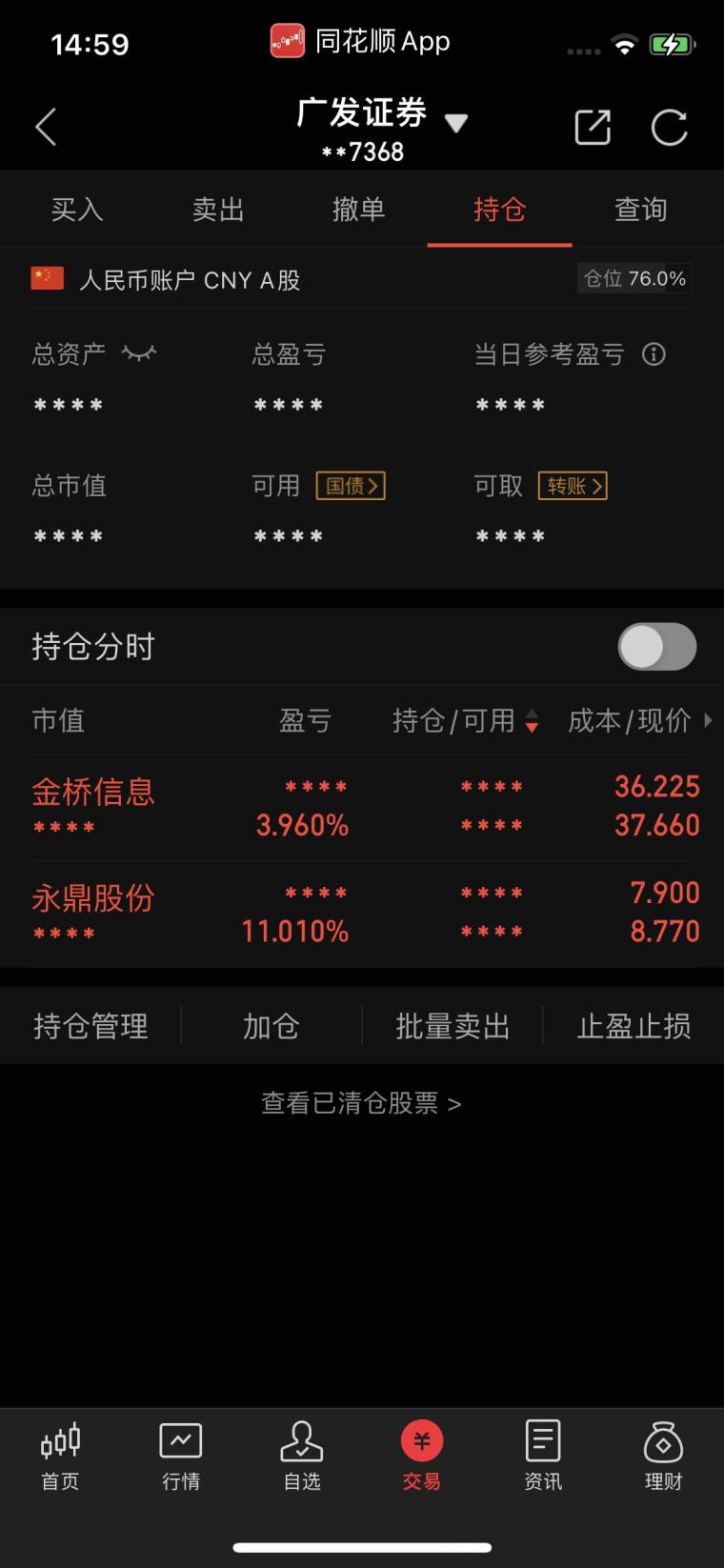Sort by the 持仓/可用 column
The width and height of the screenshot is (724, 1568).
[465, 721]
